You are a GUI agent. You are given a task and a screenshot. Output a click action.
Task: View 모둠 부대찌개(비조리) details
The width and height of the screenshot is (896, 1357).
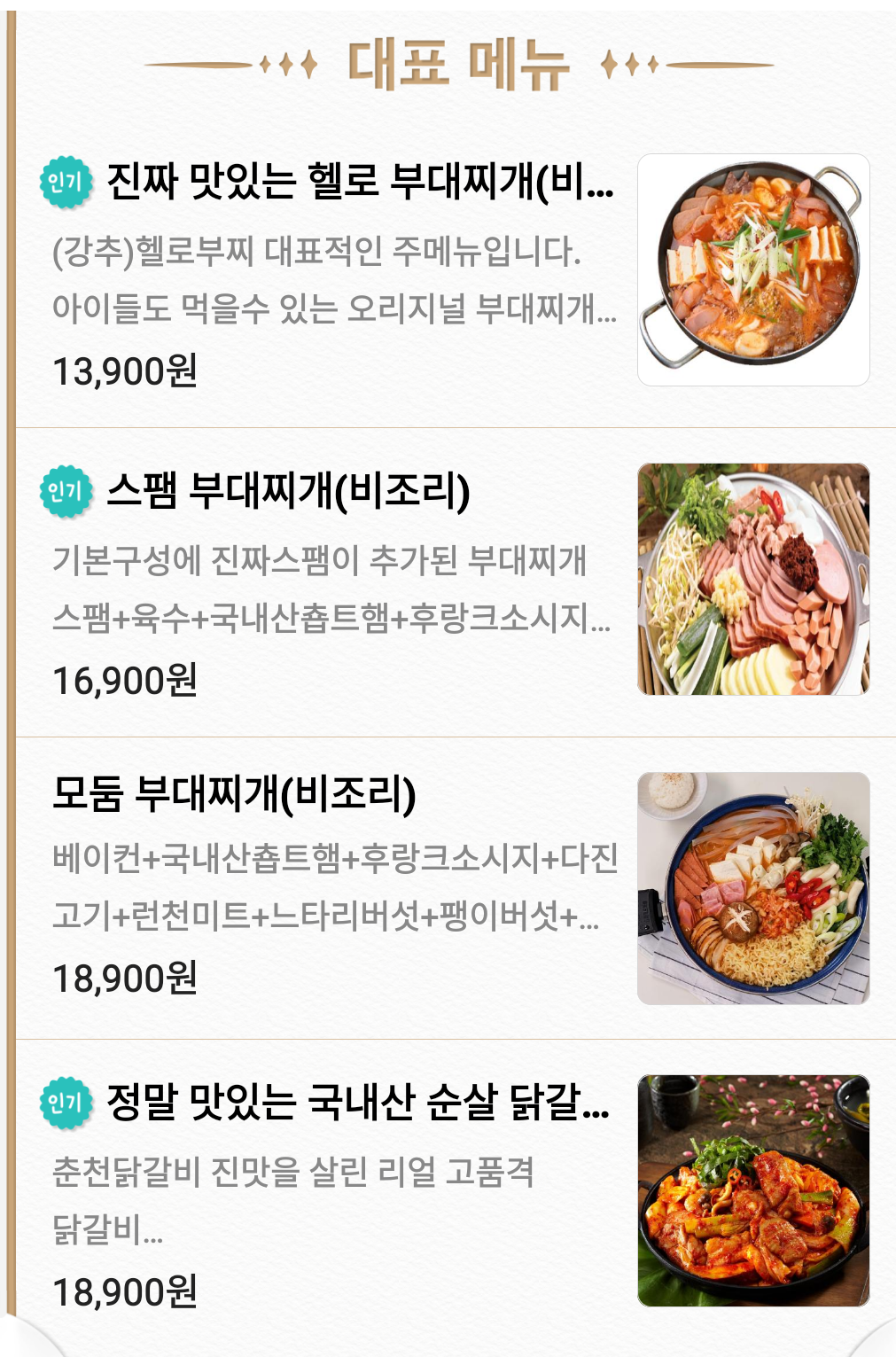234,793
